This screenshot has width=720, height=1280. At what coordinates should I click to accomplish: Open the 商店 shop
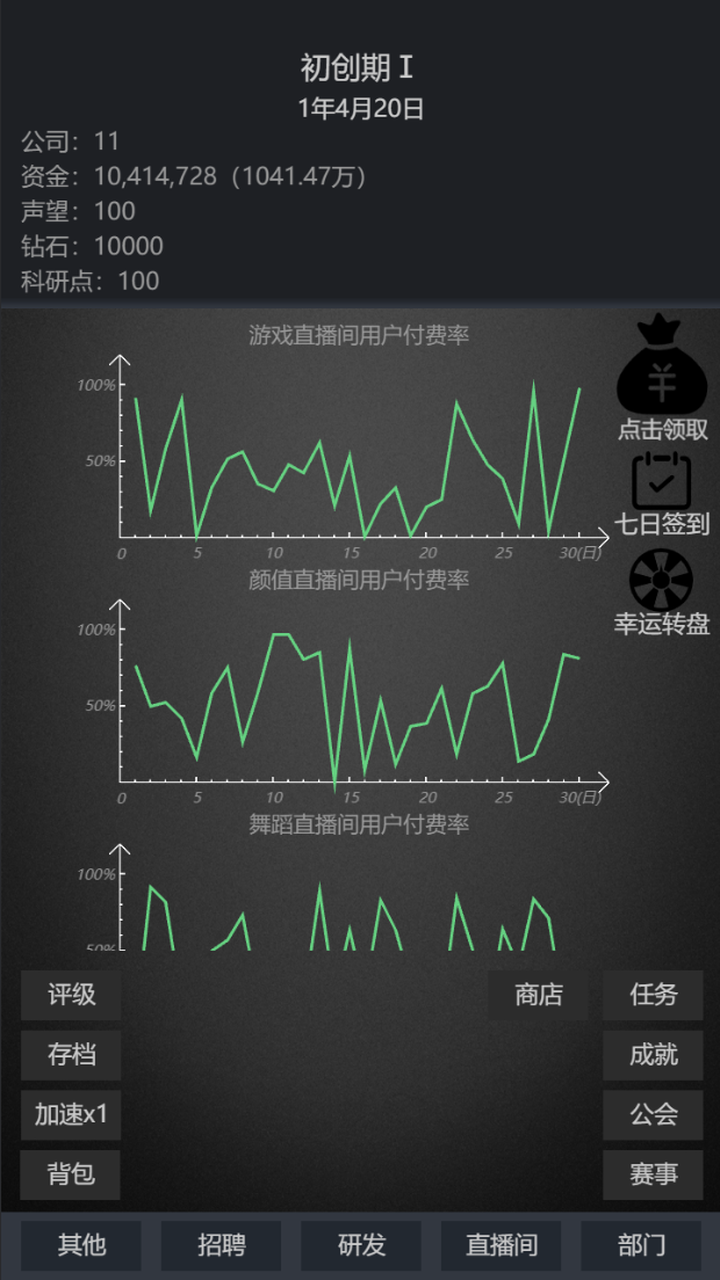pos(538,995)
